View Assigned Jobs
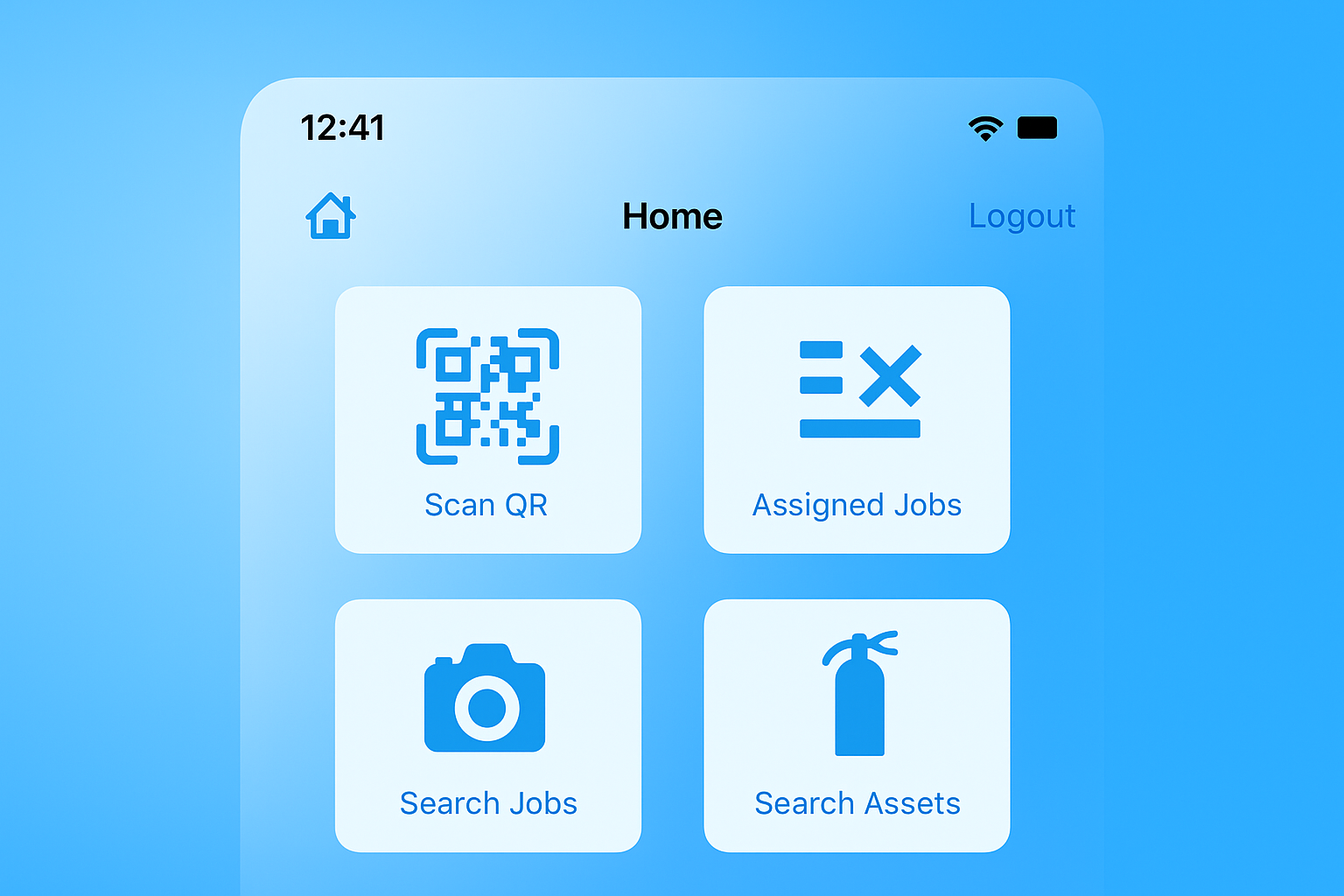The width and height of the screenshot is (1344, 896). [857, 420]
